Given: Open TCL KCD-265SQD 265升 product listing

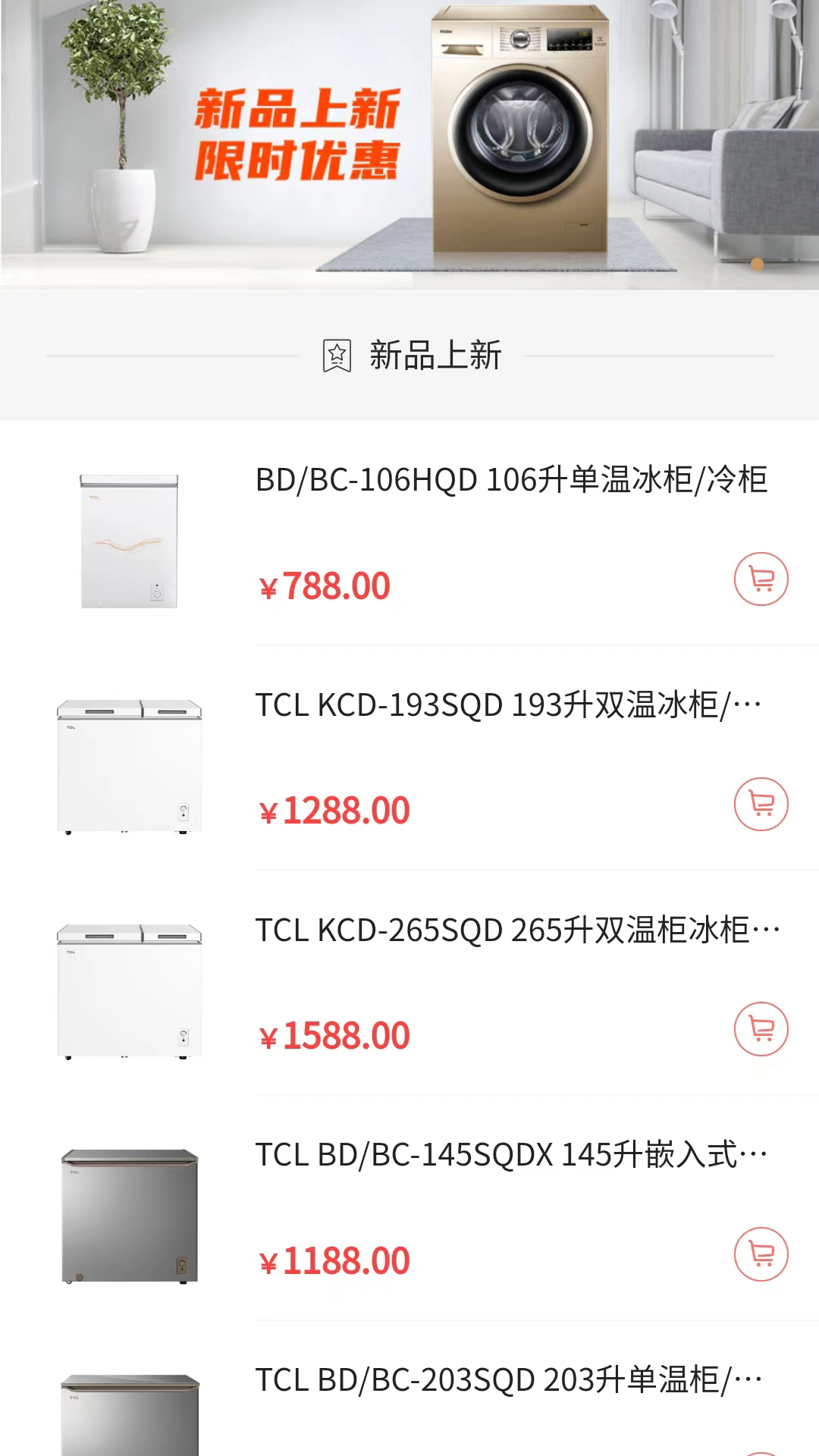Looking at the screenshot, I should [x=516, y=930].
